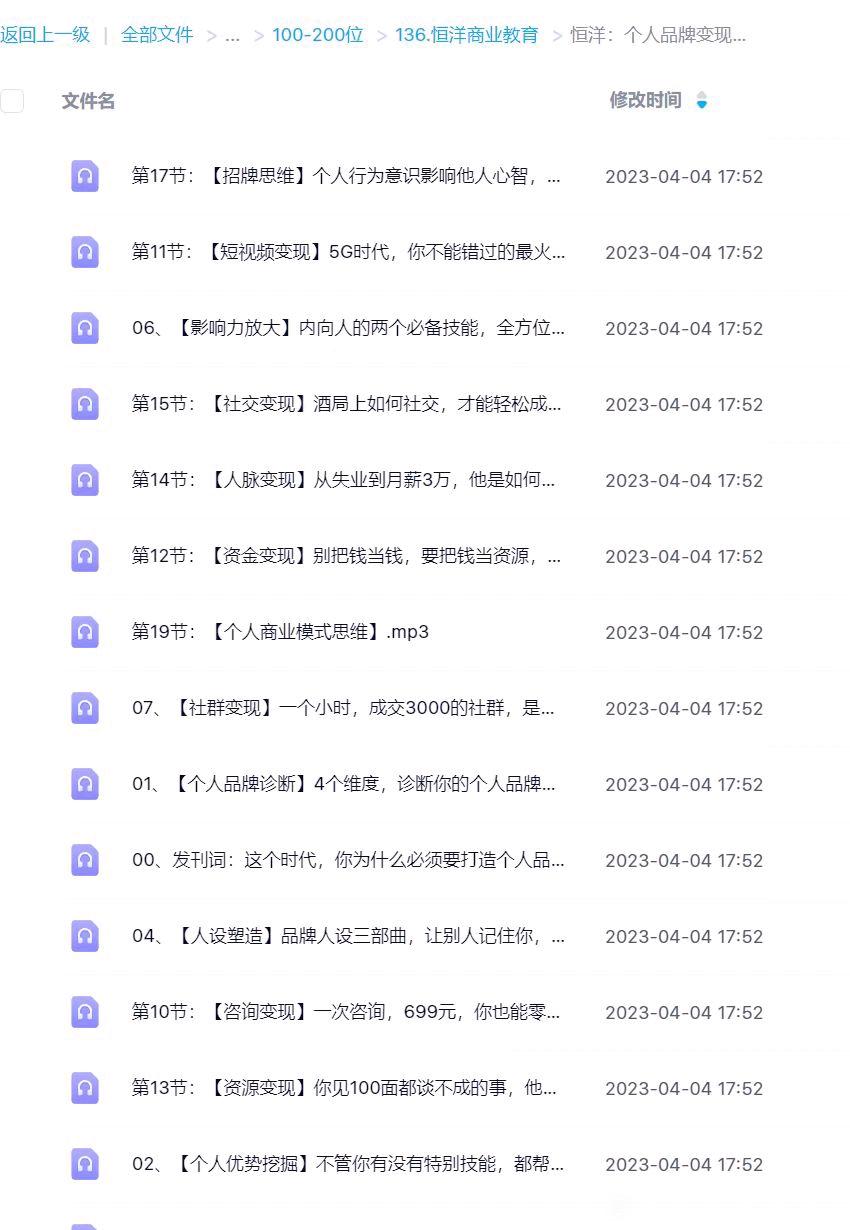
Task: Open 07、【社群变现】 audio file
Action: point(343,708)
